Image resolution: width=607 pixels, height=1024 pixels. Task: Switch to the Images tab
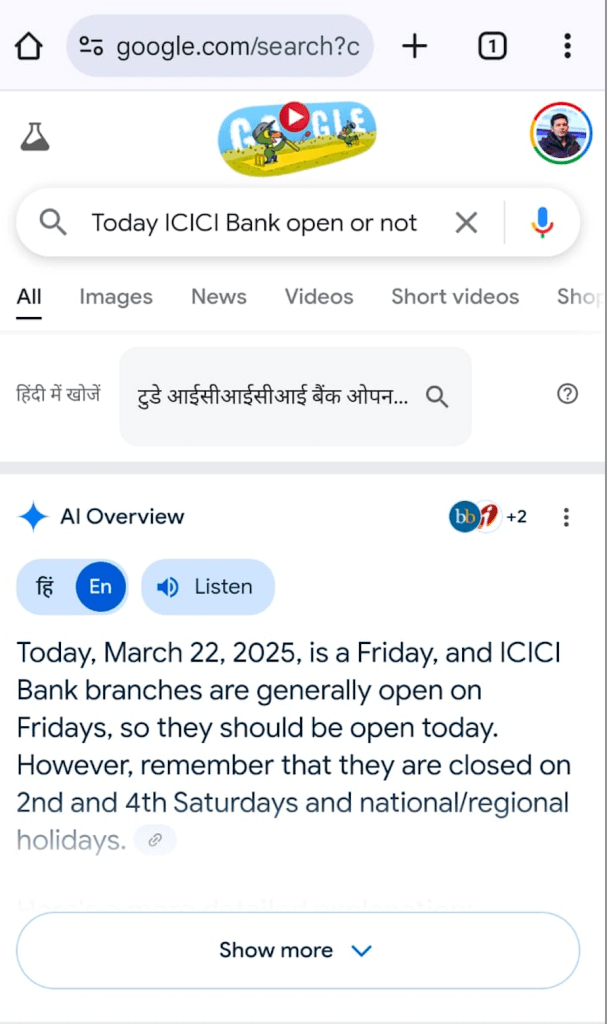coord(116,297)
